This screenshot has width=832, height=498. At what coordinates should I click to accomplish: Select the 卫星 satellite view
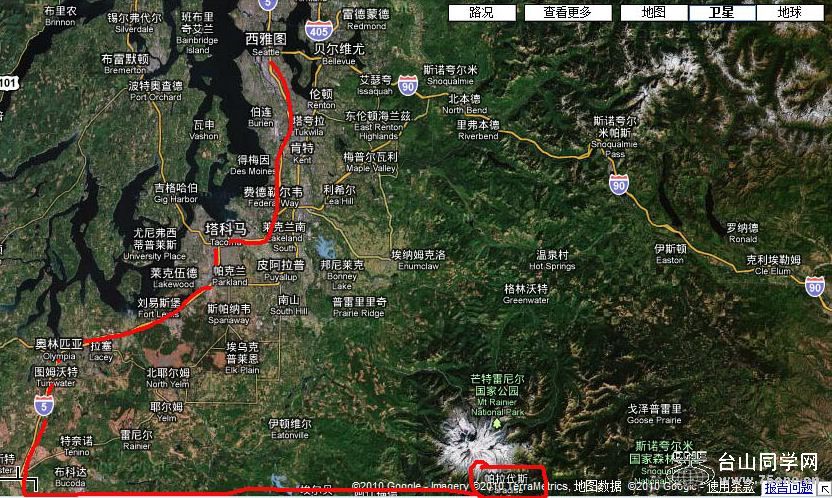point(720,13)
